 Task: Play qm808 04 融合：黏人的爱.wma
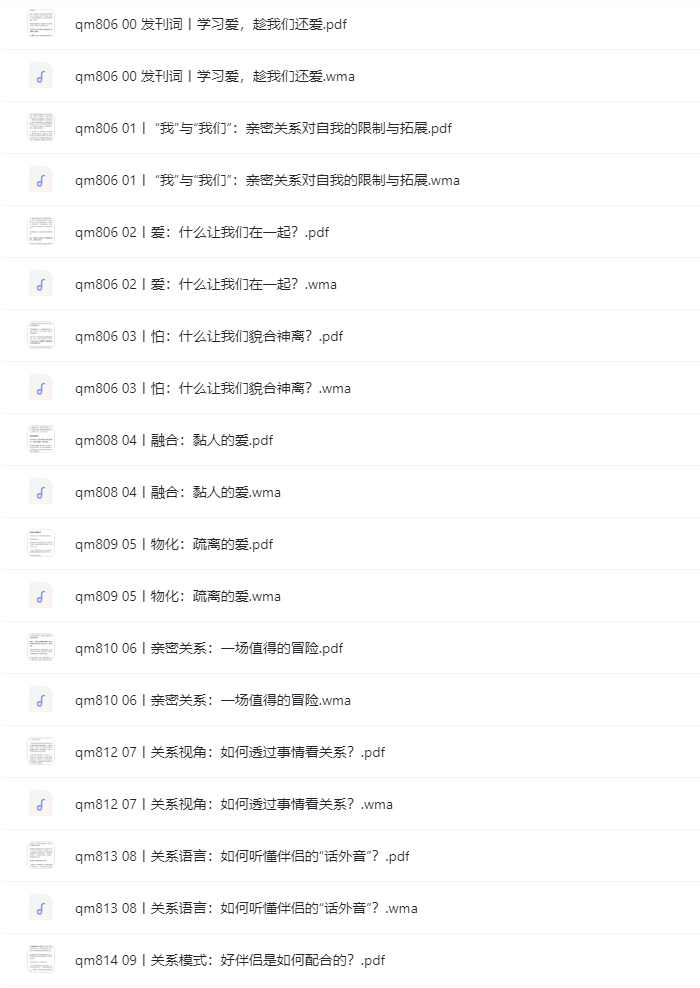point(178,492)
